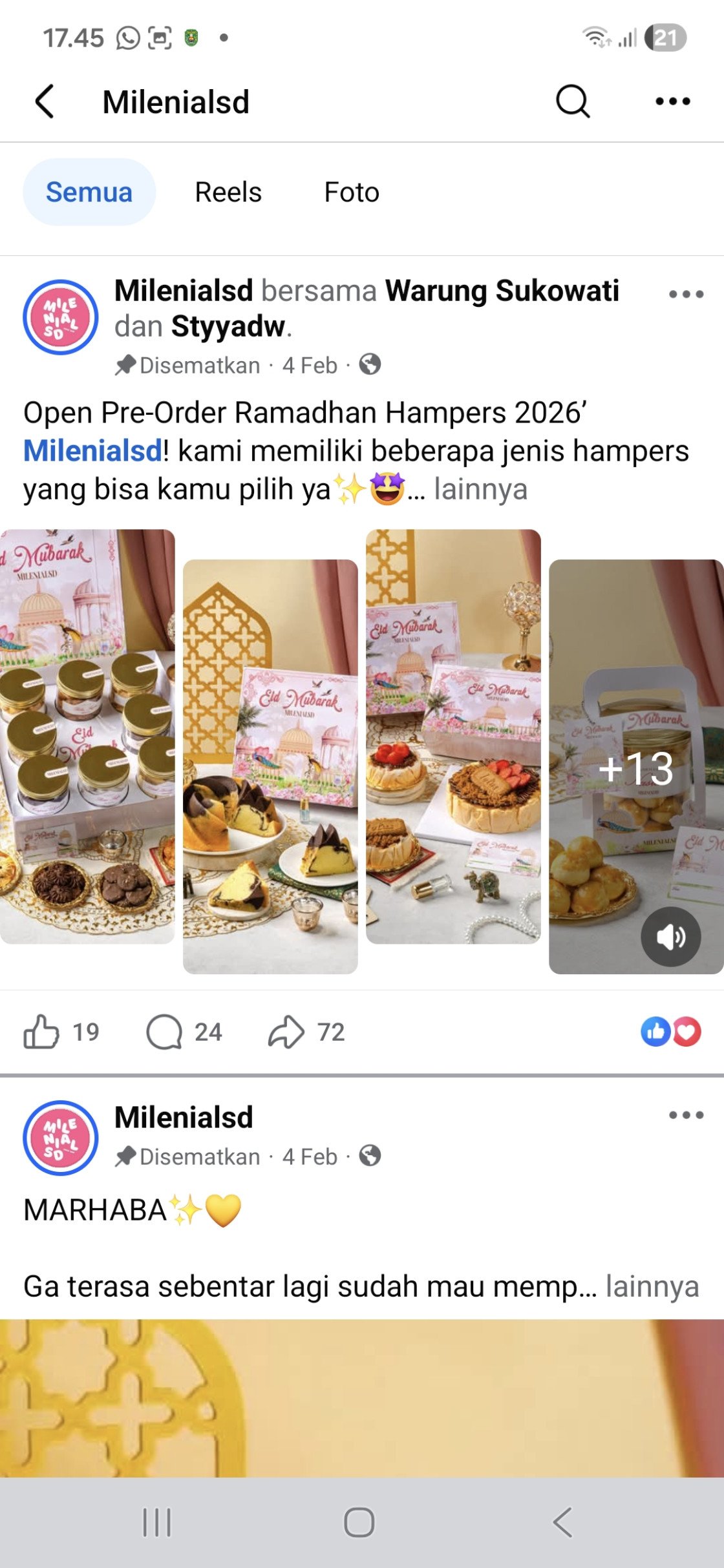This screenshot has width=724, height=1568.
Task: Search within the Milenialsd page
Action: click(x=573, y=101)
